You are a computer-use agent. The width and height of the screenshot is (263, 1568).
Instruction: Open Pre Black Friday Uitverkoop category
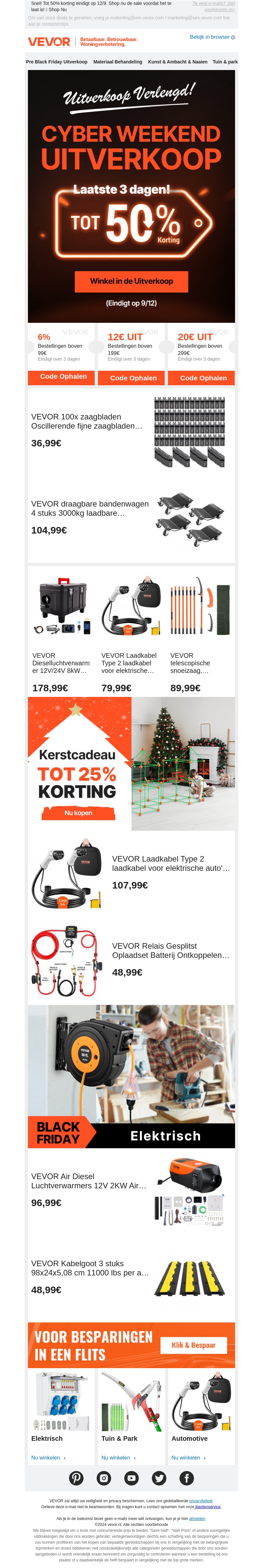click(x=57, y=61)
